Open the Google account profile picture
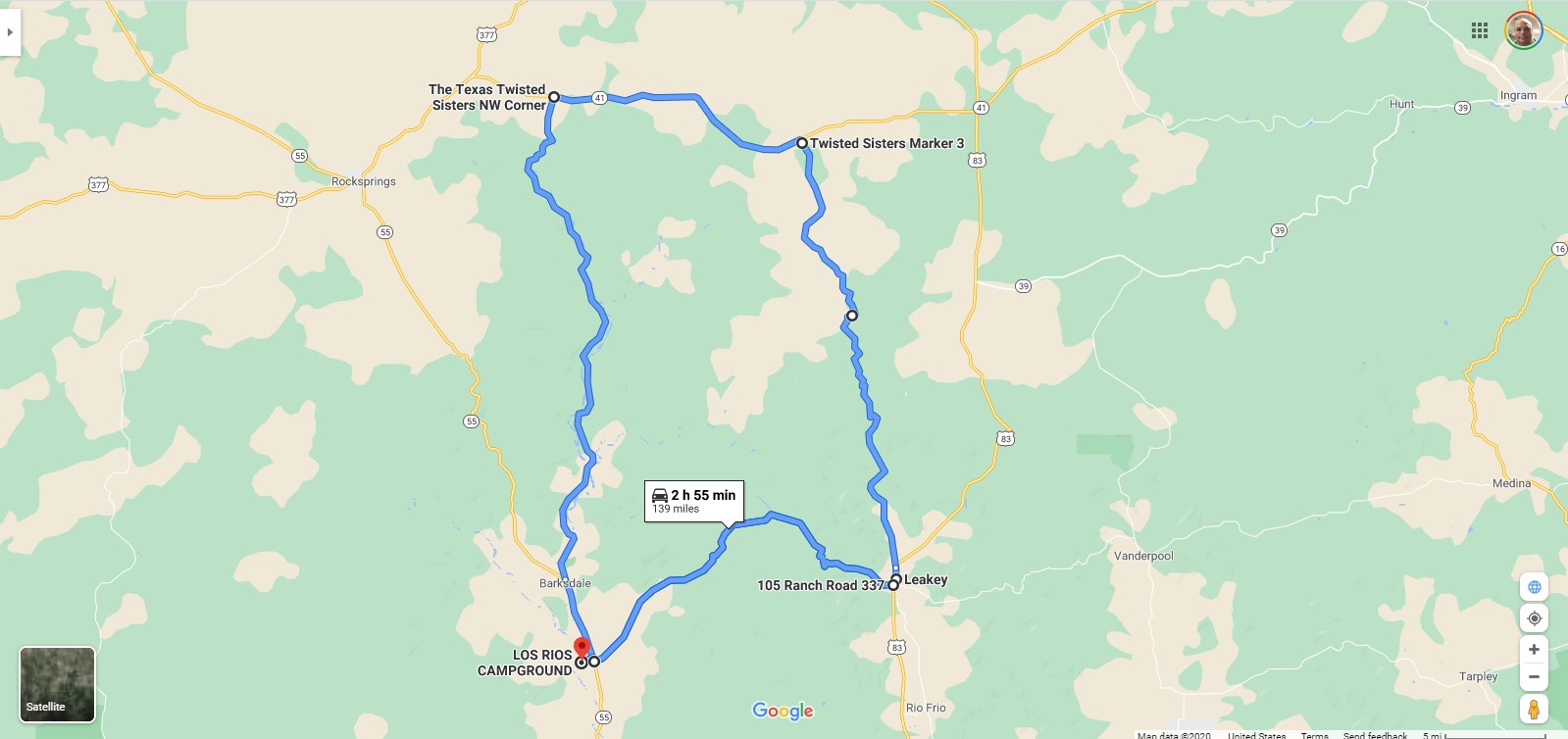This screenshot has width=1568, height=739. (1523, 31)
